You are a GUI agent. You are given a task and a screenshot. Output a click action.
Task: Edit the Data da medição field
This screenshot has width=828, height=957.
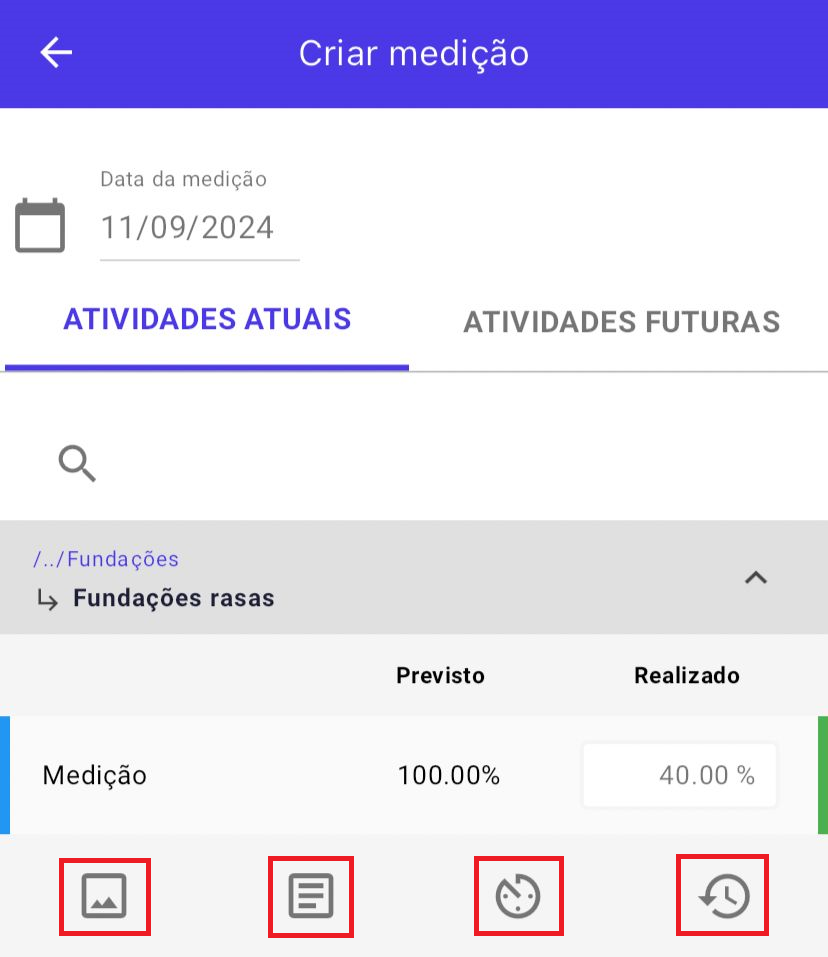click(x=198, y=228)
